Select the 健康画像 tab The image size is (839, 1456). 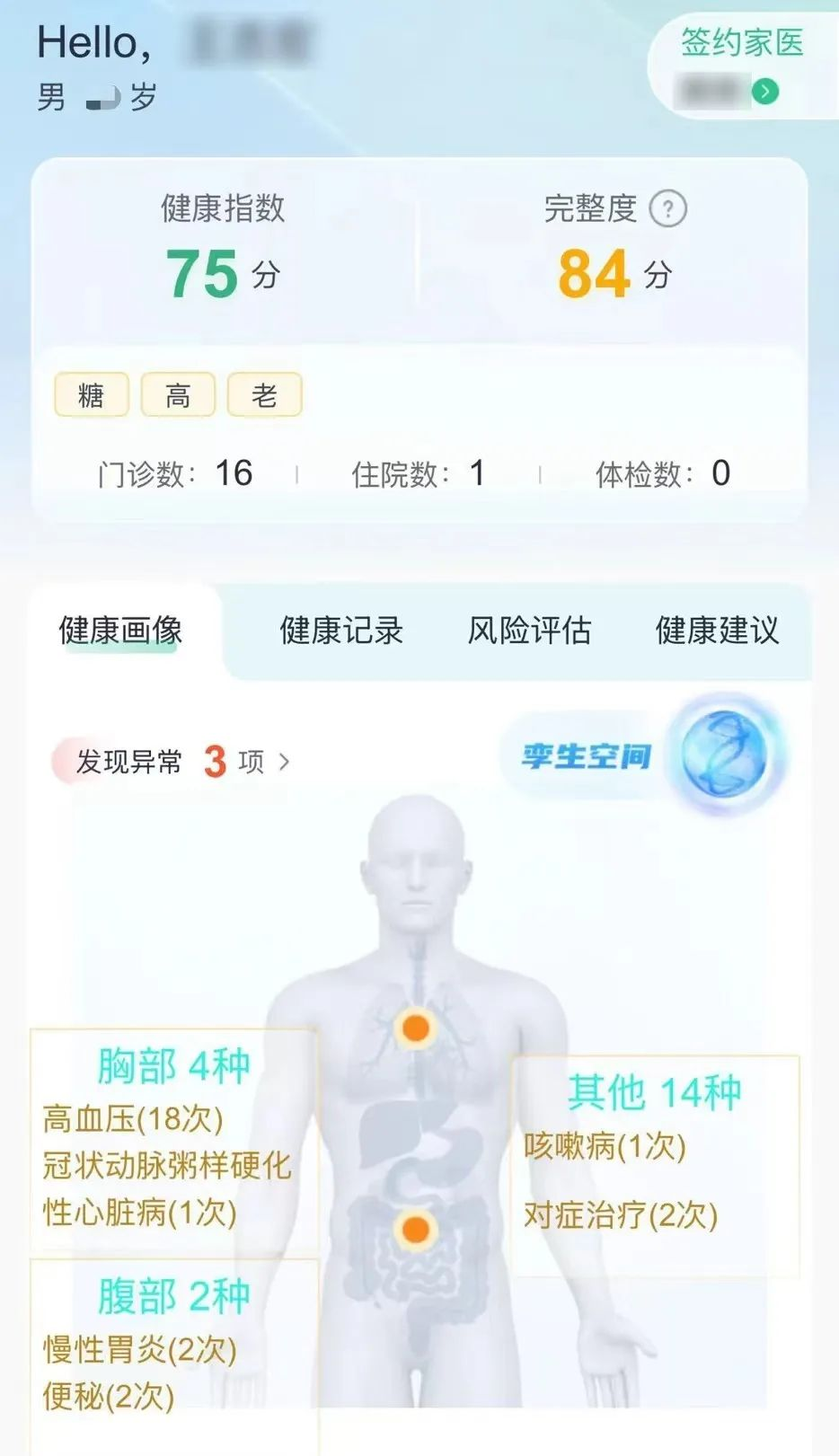click(120, 631)
